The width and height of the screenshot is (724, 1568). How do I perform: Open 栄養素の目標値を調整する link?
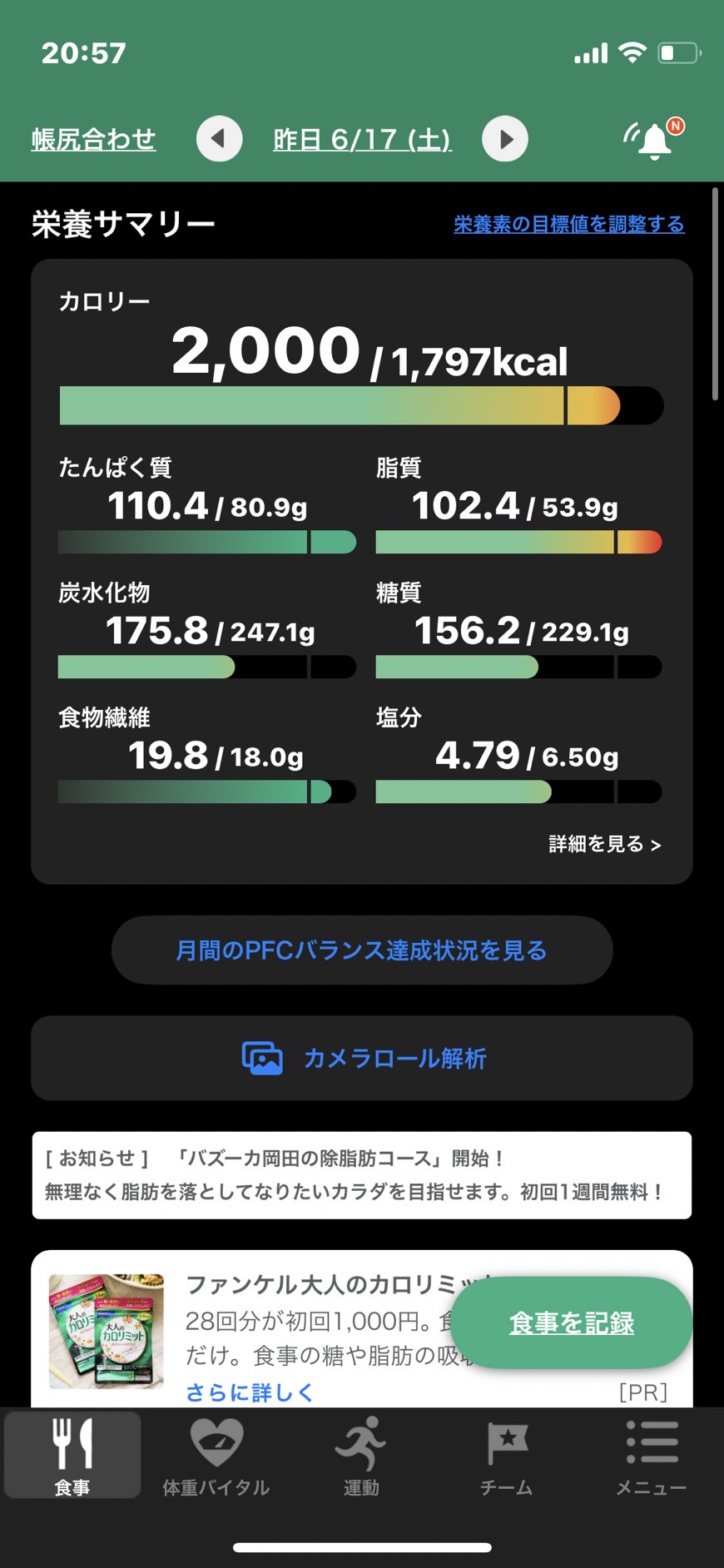569,224
